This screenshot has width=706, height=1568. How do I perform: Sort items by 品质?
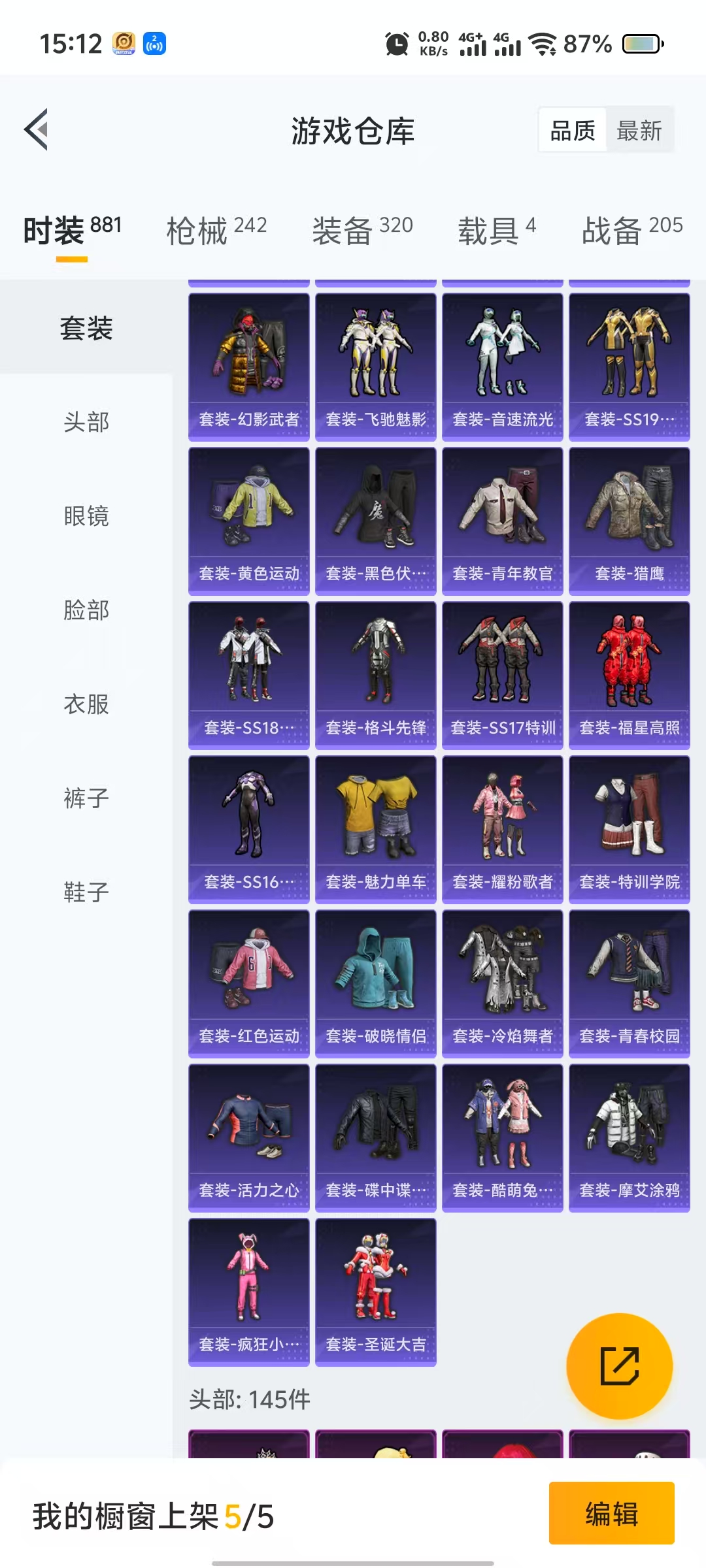tap(573, 131)
